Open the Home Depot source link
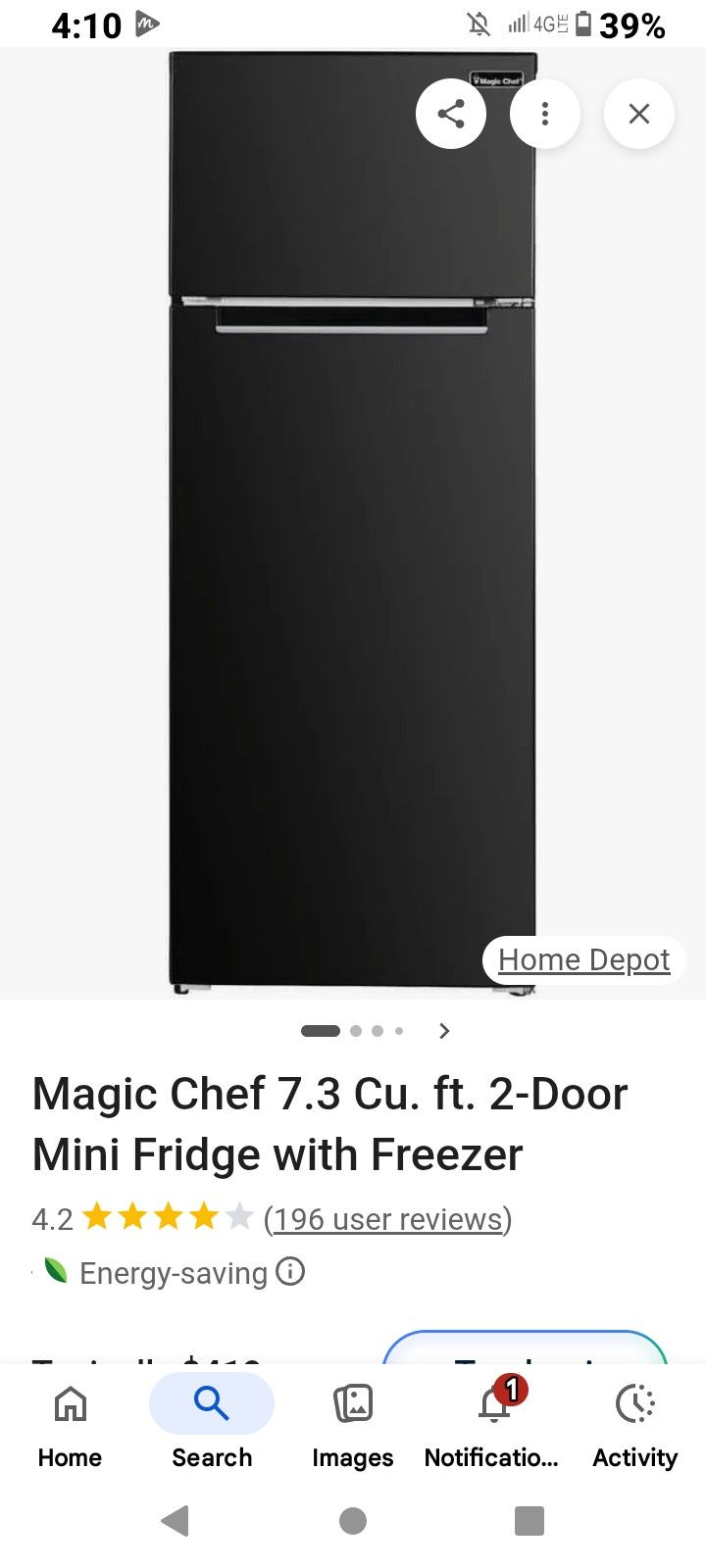This screenshot has height=1568, width=706. 581,959
